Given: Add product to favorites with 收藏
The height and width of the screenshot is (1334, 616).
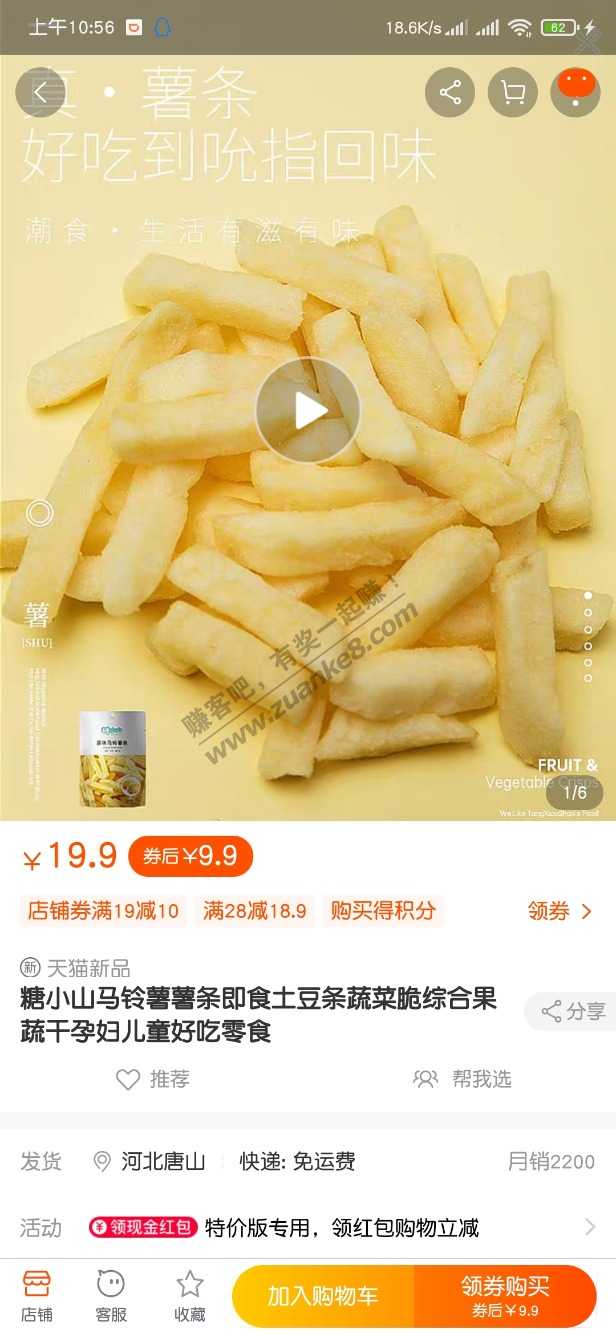Looking at the screenshot, I should click(189, 1296).
